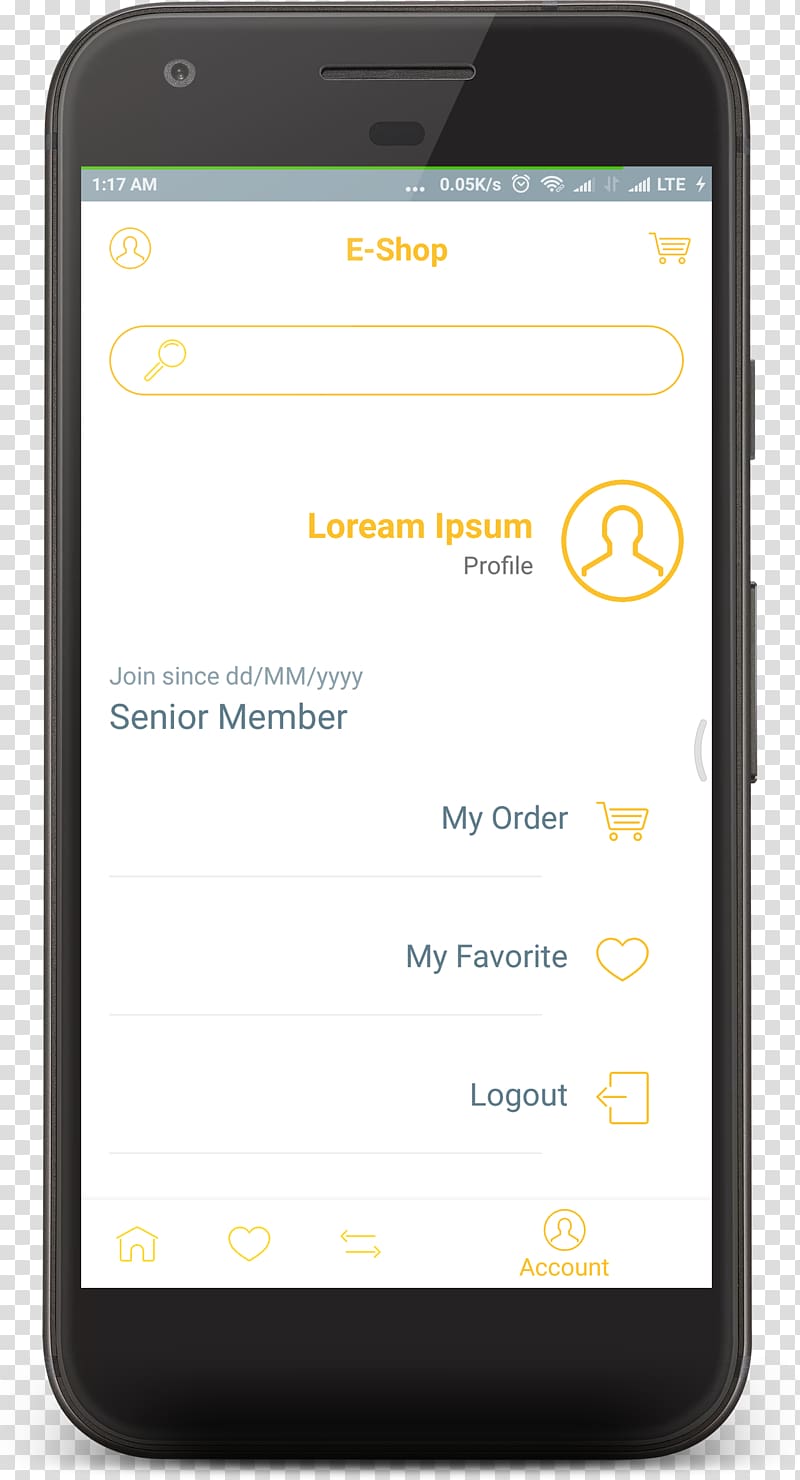This screenshot has height=1480, width=800.
Task: Switch to the exchange arrows tab
Action: pyautogui.click(x=360, y=1244)
